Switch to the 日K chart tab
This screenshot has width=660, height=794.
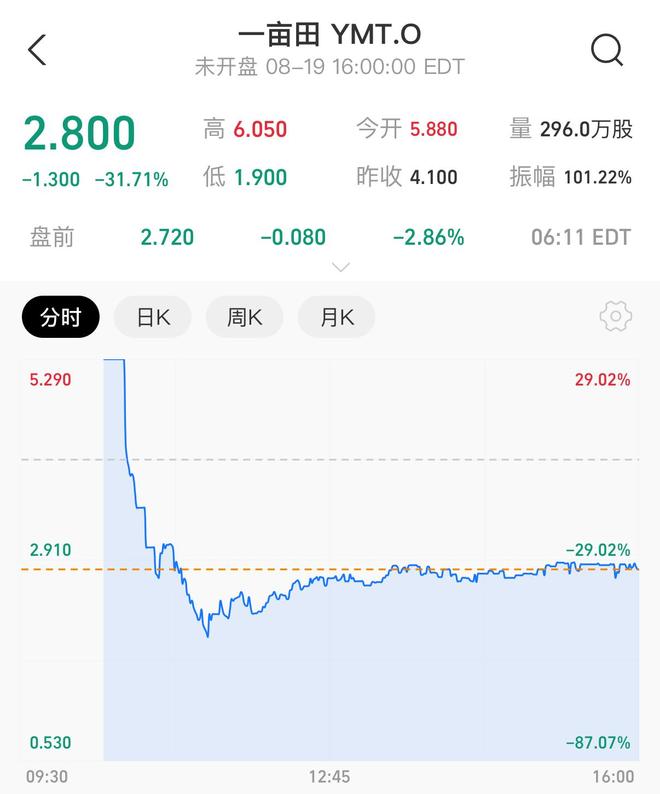(153, 318)
